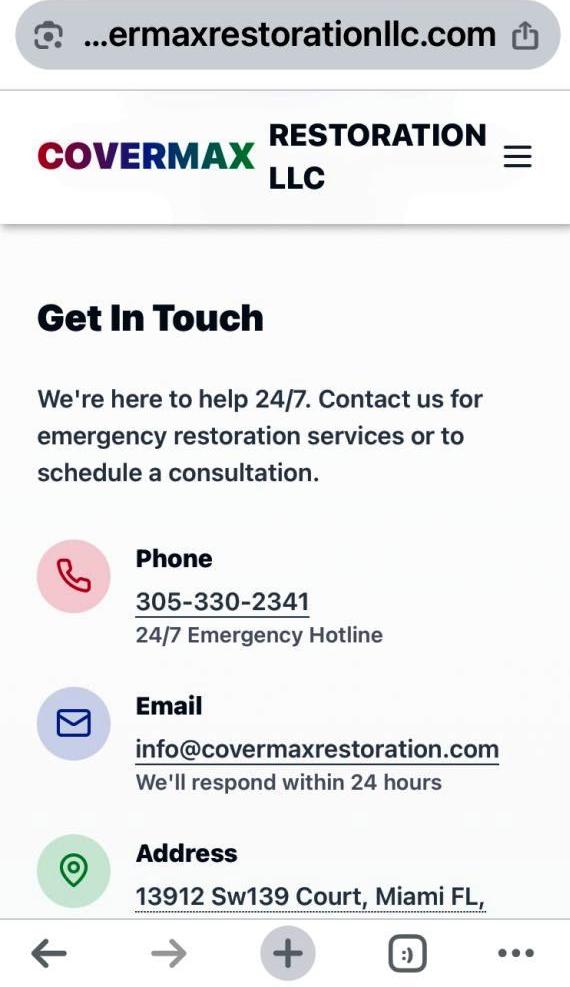Tap the Covermax Restoration LLC site logo
Image resolution: width=570 pixels, height=987 pixels.
click(262, 156)
